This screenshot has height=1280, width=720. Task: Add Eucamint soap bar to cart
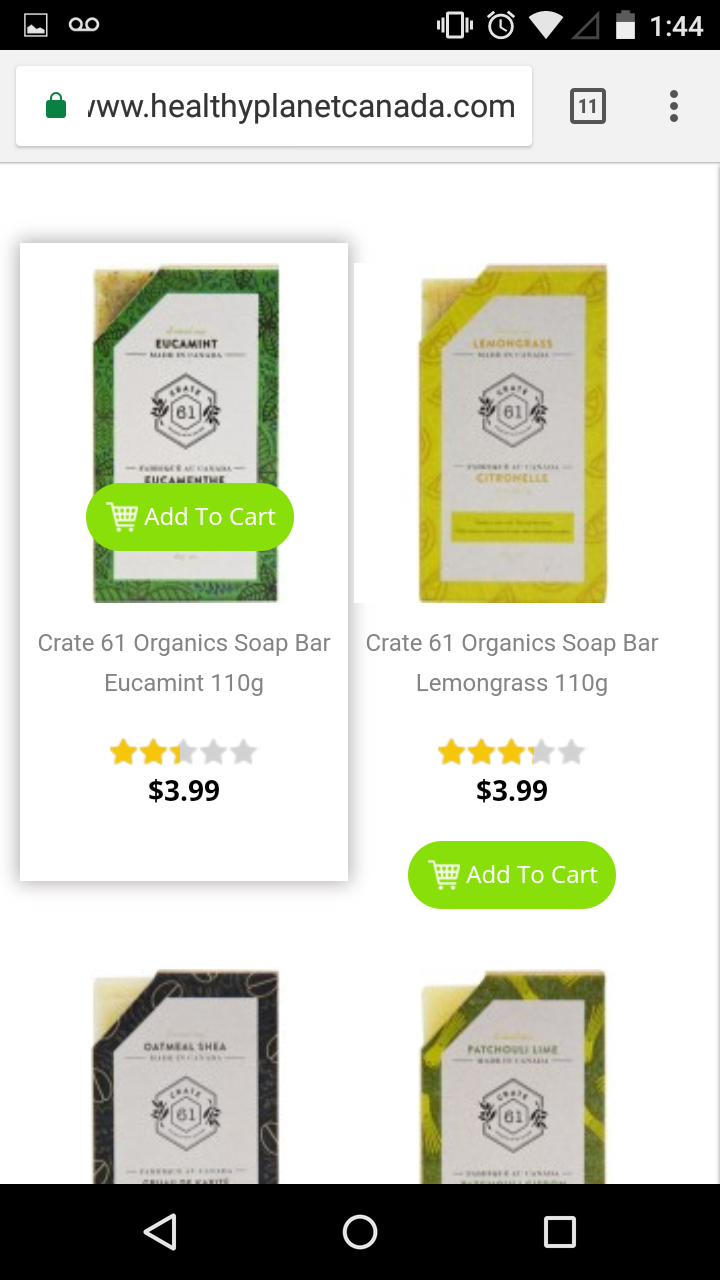coord(190,517)
